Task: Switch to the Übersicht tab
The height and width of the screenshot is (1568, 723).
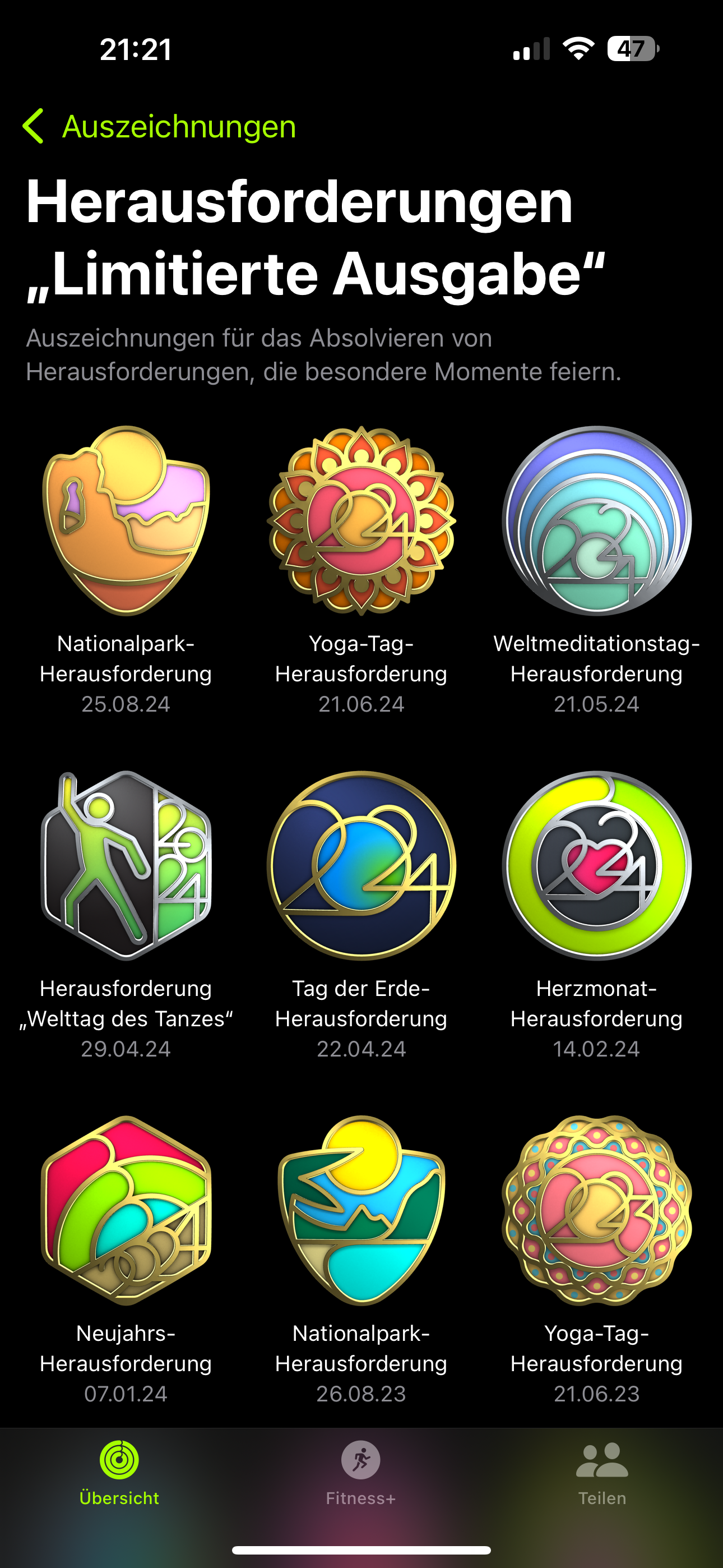Action: 119,1473
